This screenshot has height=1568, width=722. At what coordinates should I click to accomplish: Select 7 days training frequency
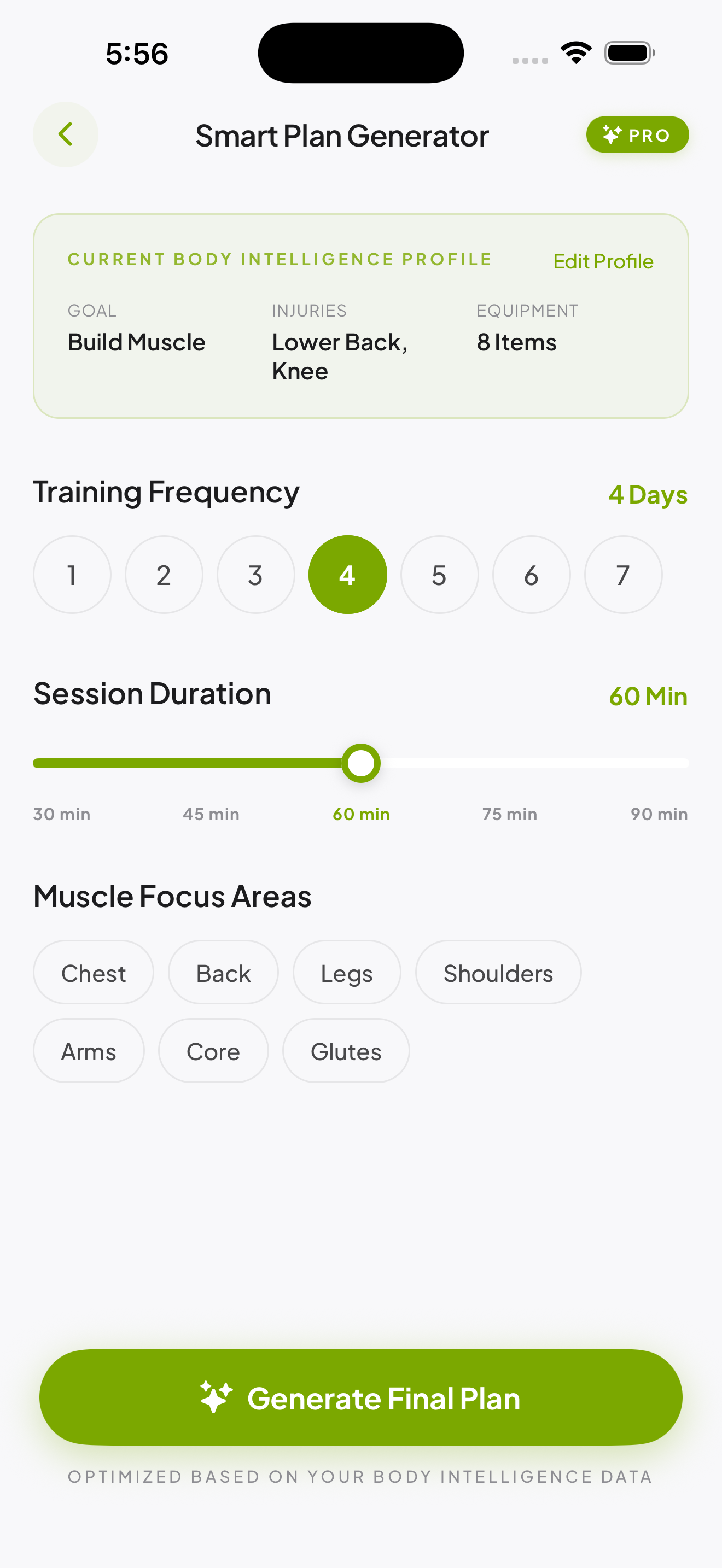(x=623, y=574)
